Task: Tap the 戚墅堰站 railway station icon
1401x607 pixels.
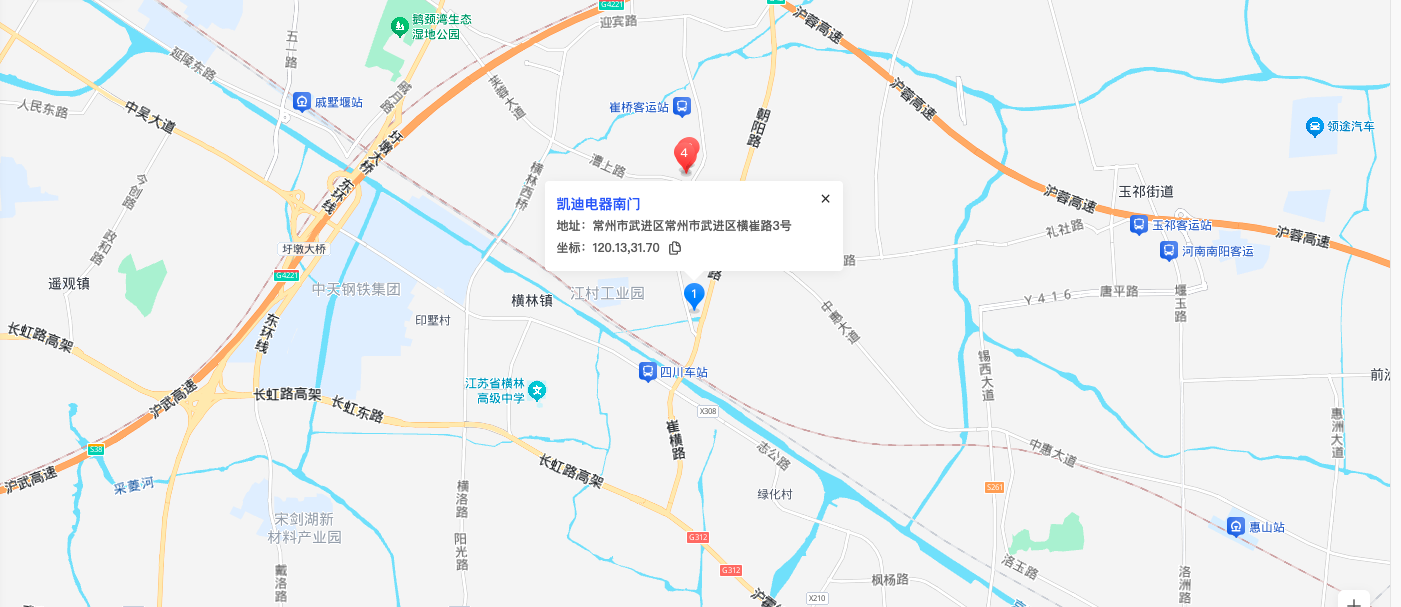Action: point(301,102)
